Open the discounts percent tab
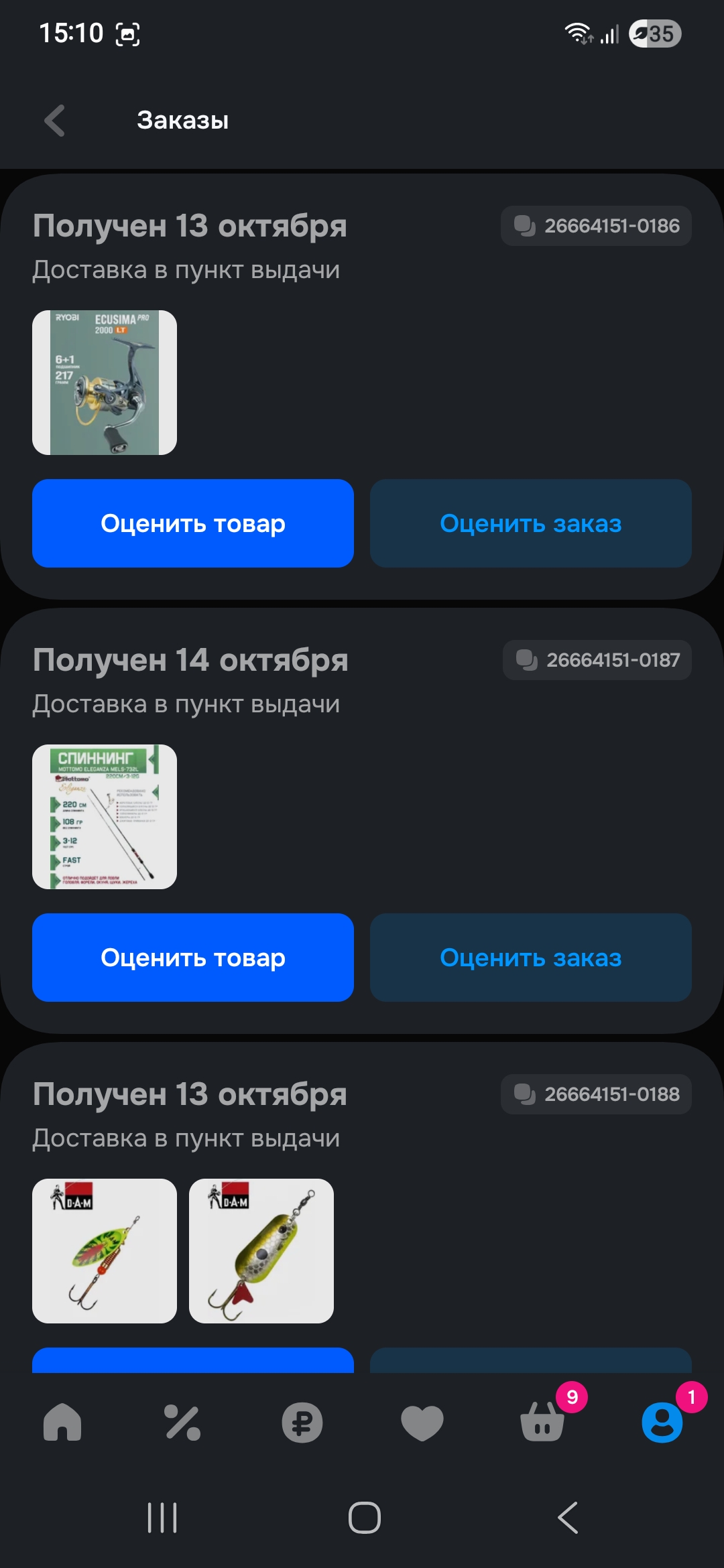This screenshot has height=1568, width=724. (182, 1422)
